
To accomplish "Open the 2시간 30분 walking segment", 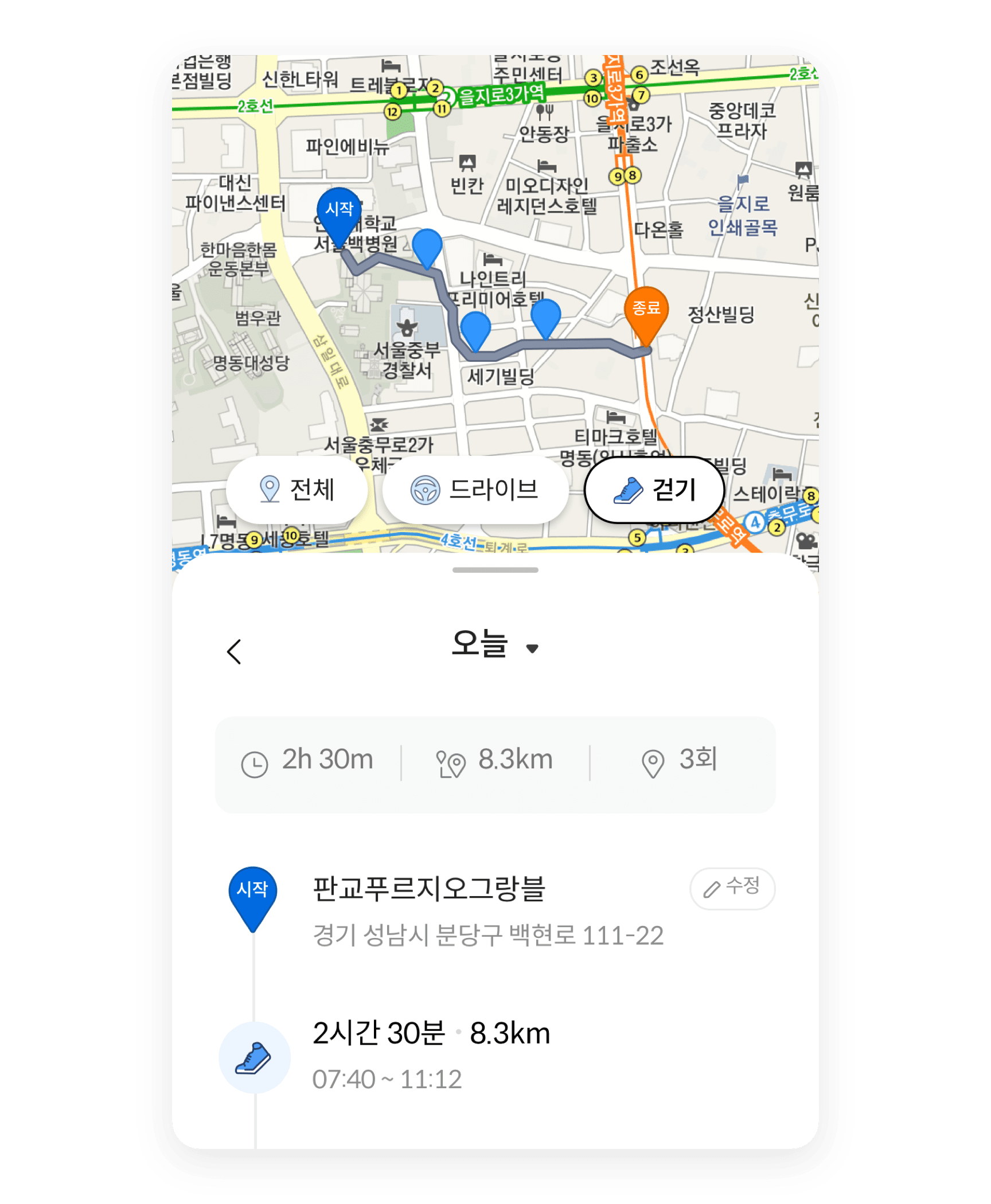I will click(431, 1053).
